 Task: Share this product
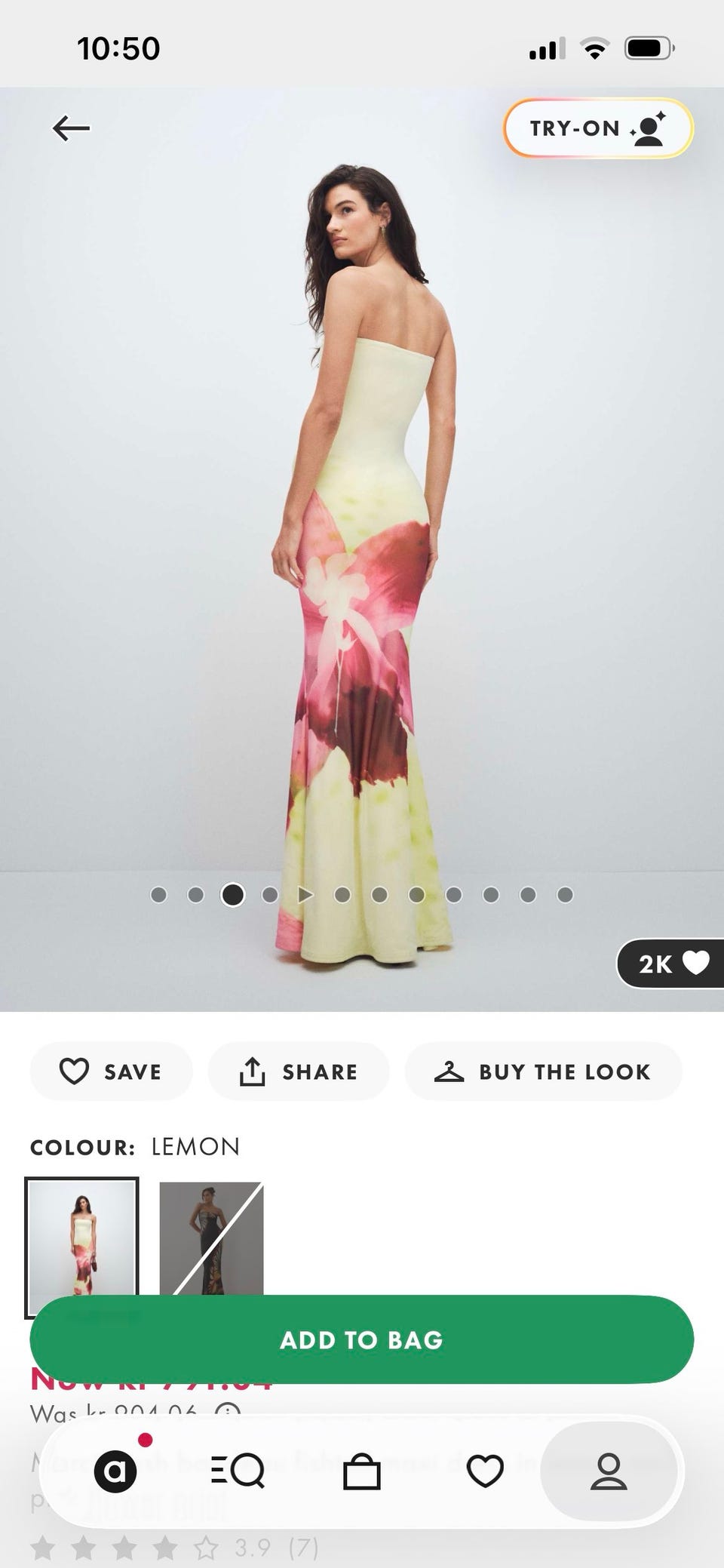(299, 1071)
